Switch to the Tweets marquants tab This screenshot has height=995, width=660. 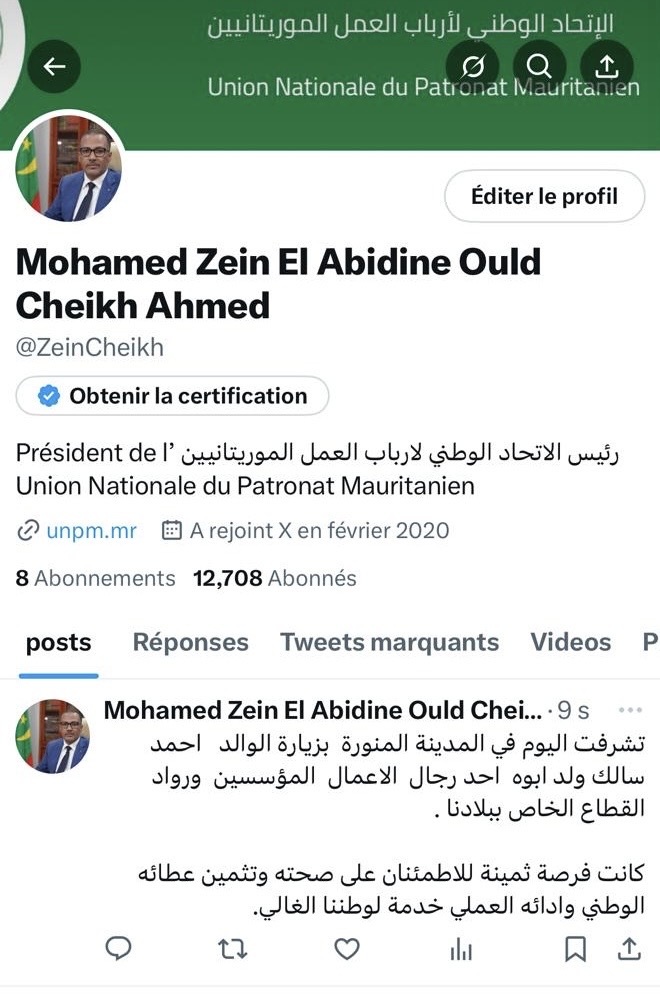click(389, 642)
